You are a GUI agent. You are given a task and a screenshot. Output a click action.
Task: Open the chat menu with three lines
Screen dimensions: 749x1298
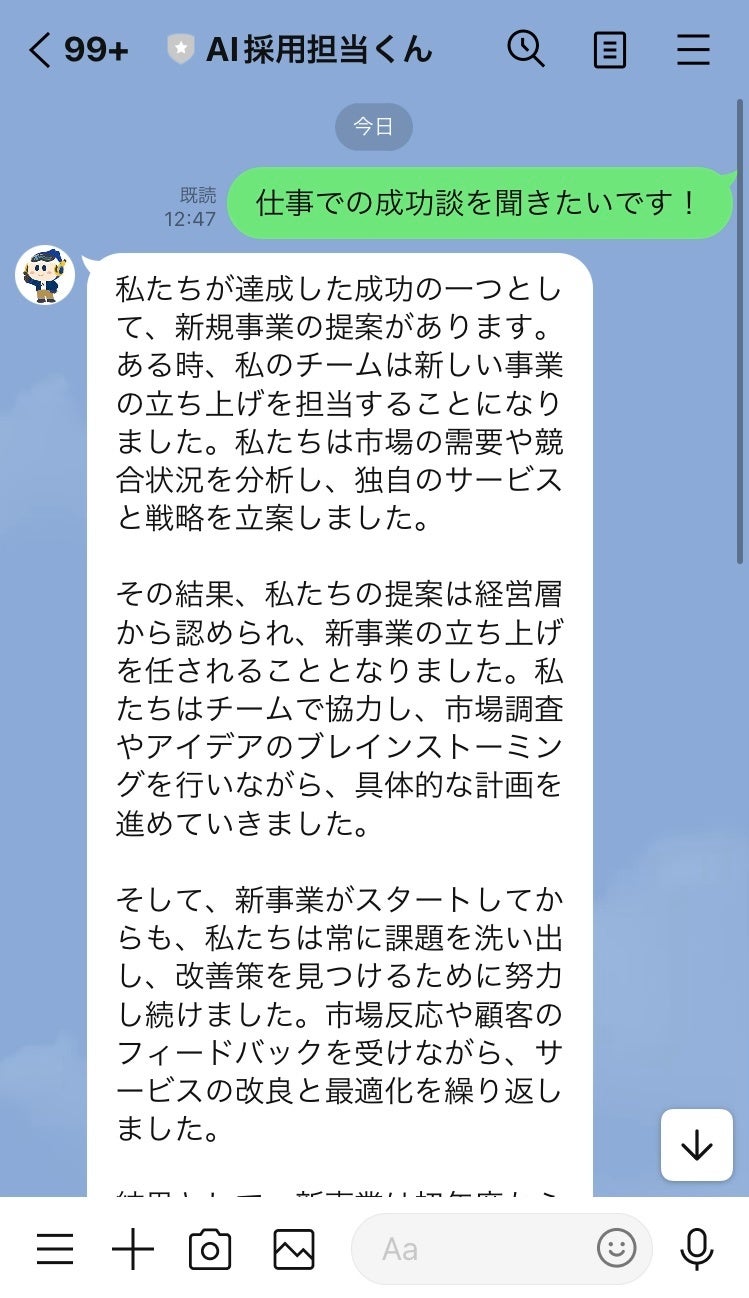coord(693,50)
